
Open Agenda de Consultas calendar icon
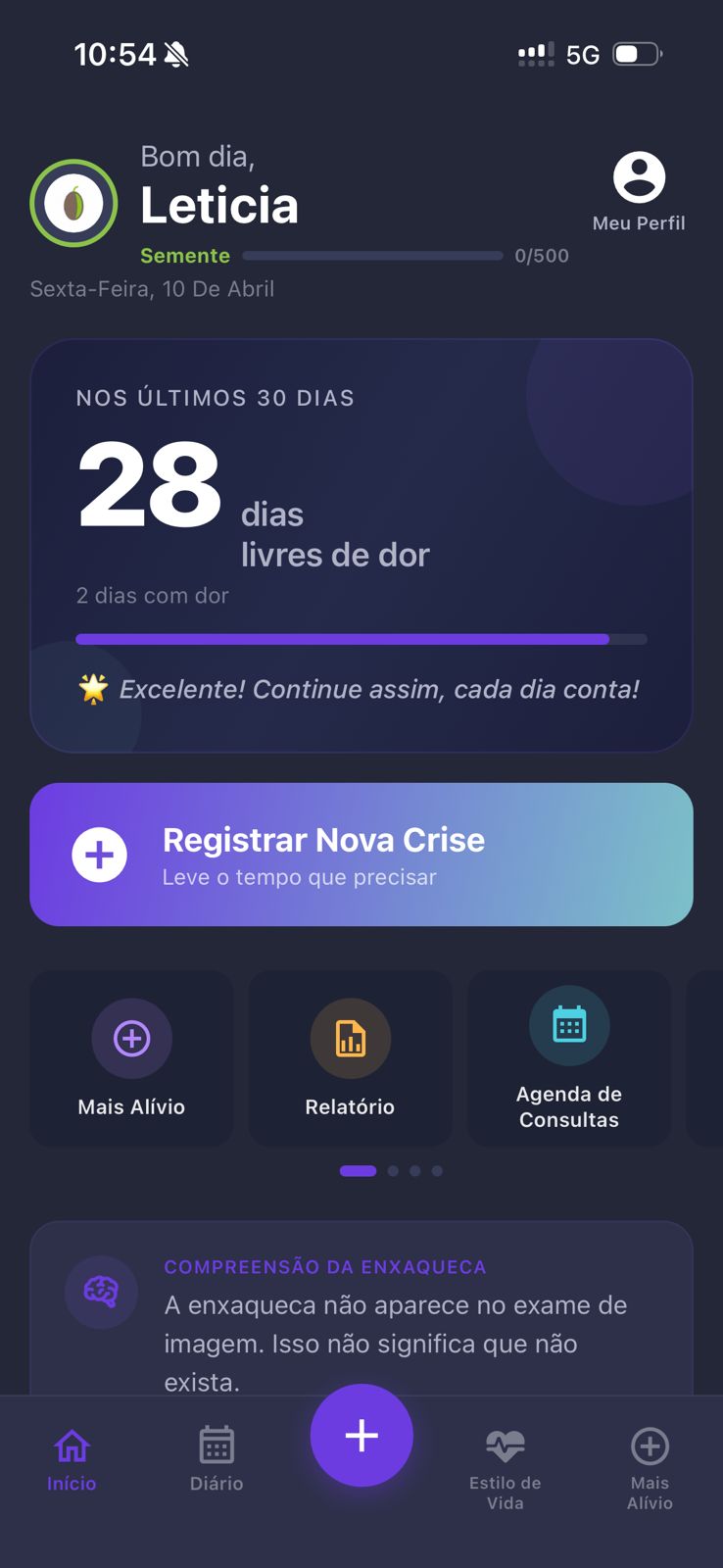point(569,1026)
